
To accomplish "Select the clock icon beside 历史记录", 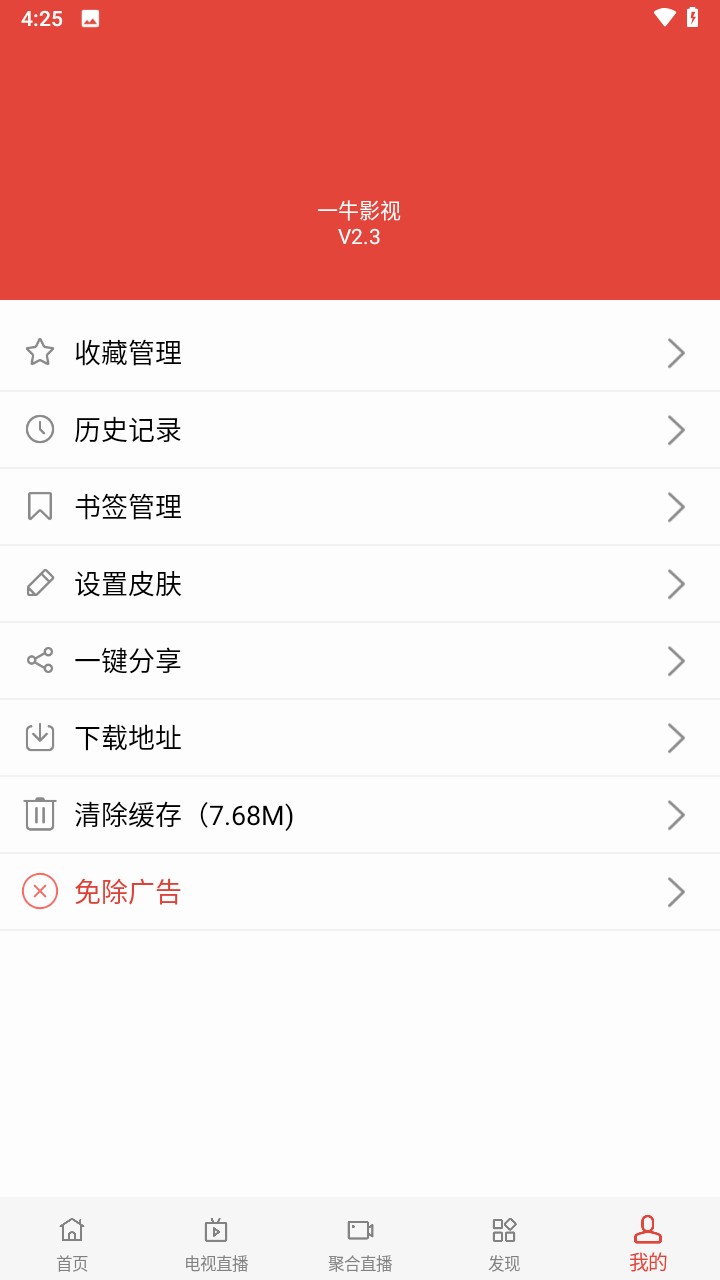I will (39, 429).
